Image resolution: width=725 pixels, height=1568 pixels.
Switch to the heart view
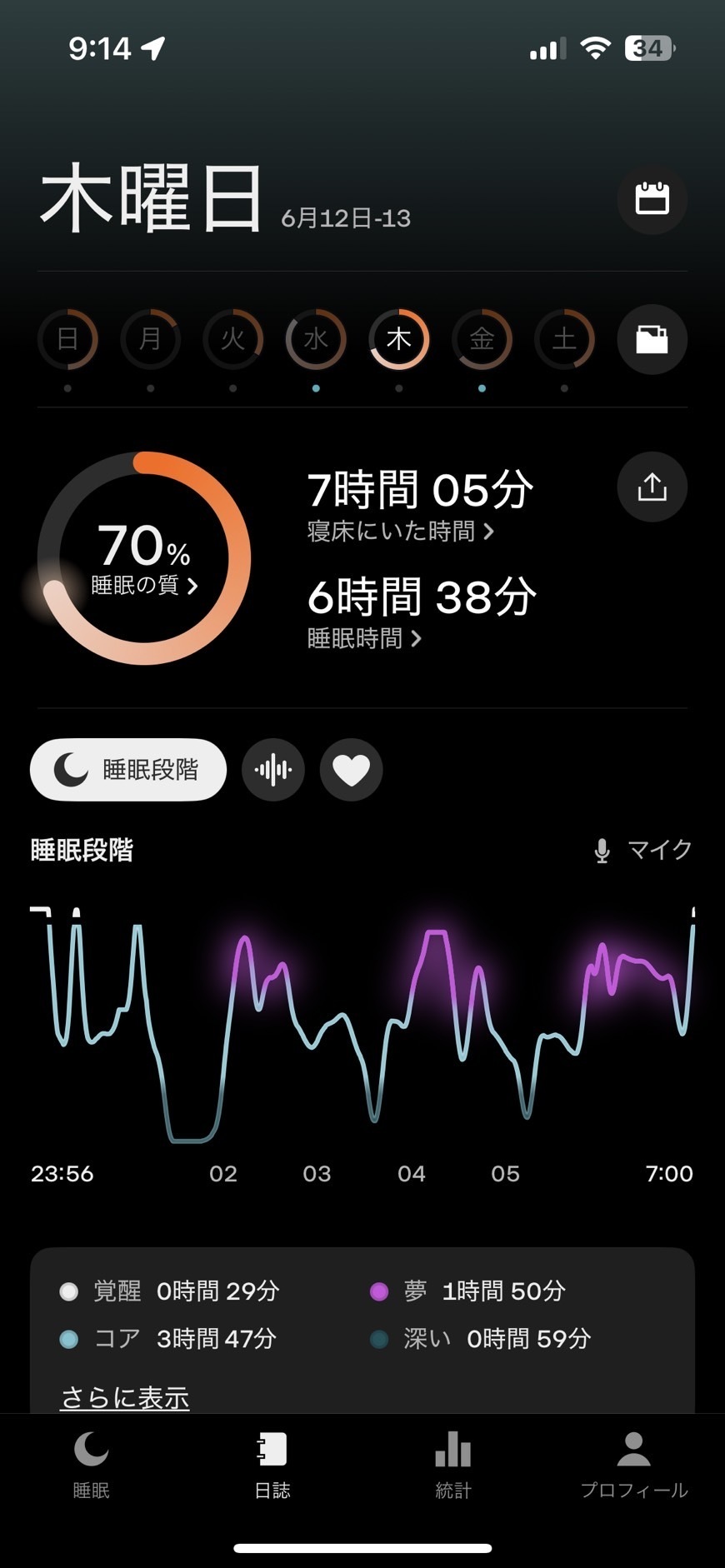tap(352, 769)
